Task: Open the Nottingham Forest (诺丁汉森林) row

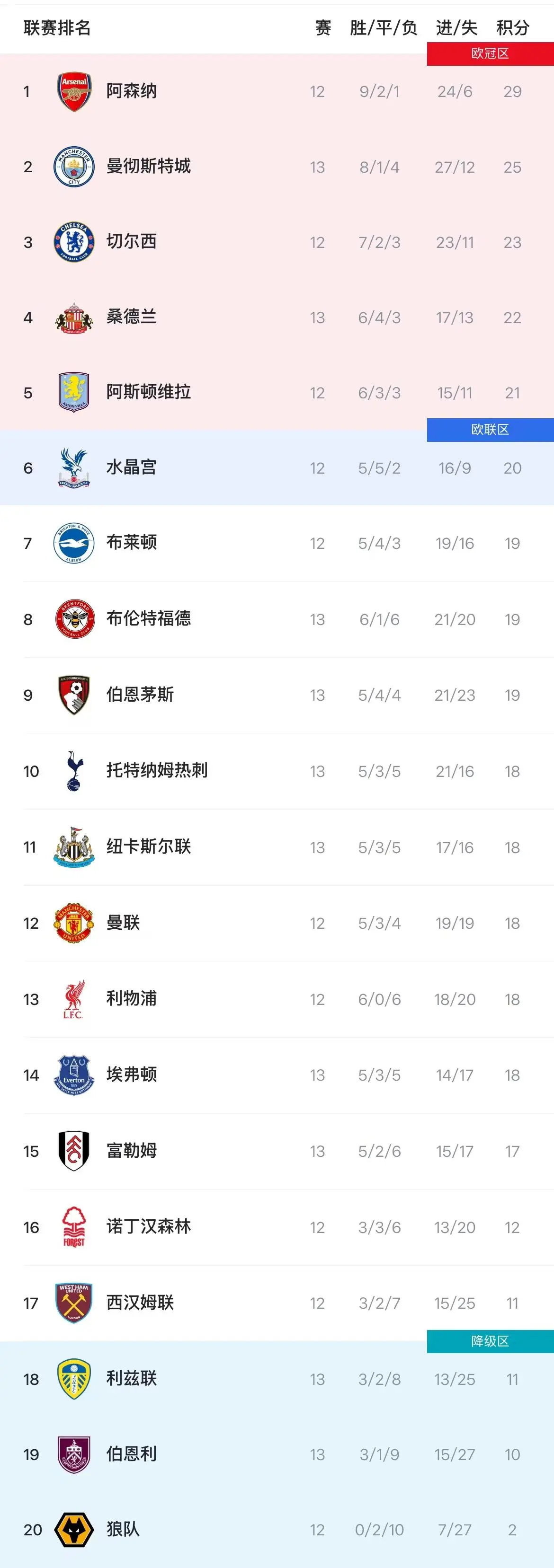Action: coord(148,1227)
